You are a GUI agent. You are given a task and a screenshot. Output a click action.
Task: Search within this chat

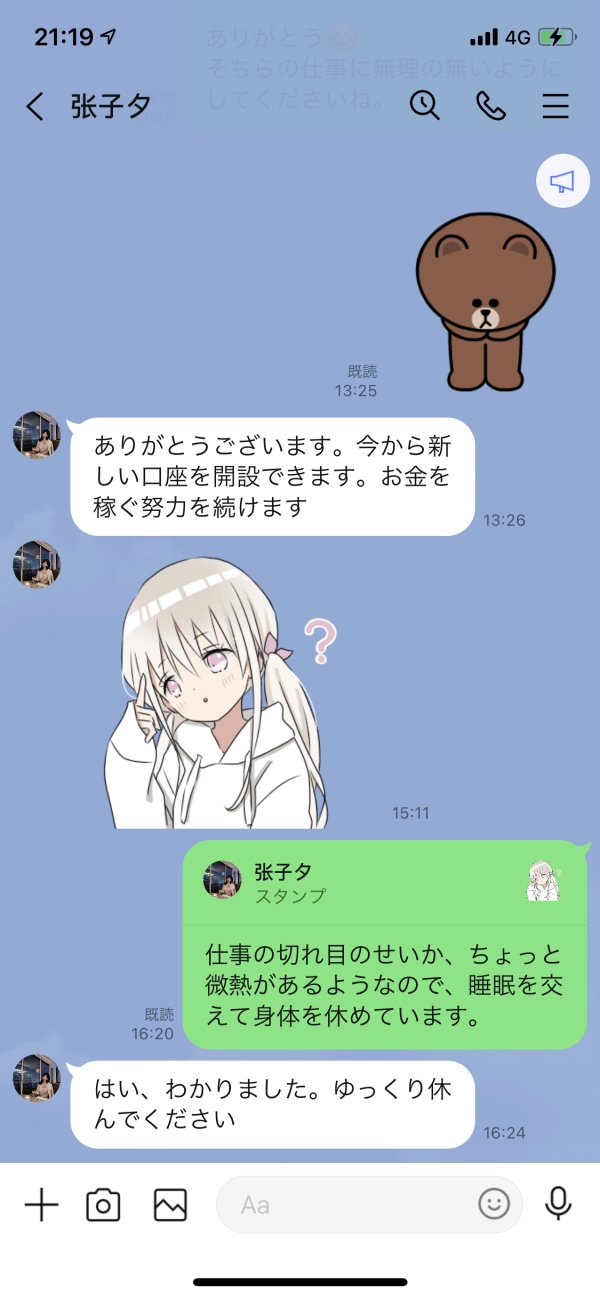click(x=425, y=106)
